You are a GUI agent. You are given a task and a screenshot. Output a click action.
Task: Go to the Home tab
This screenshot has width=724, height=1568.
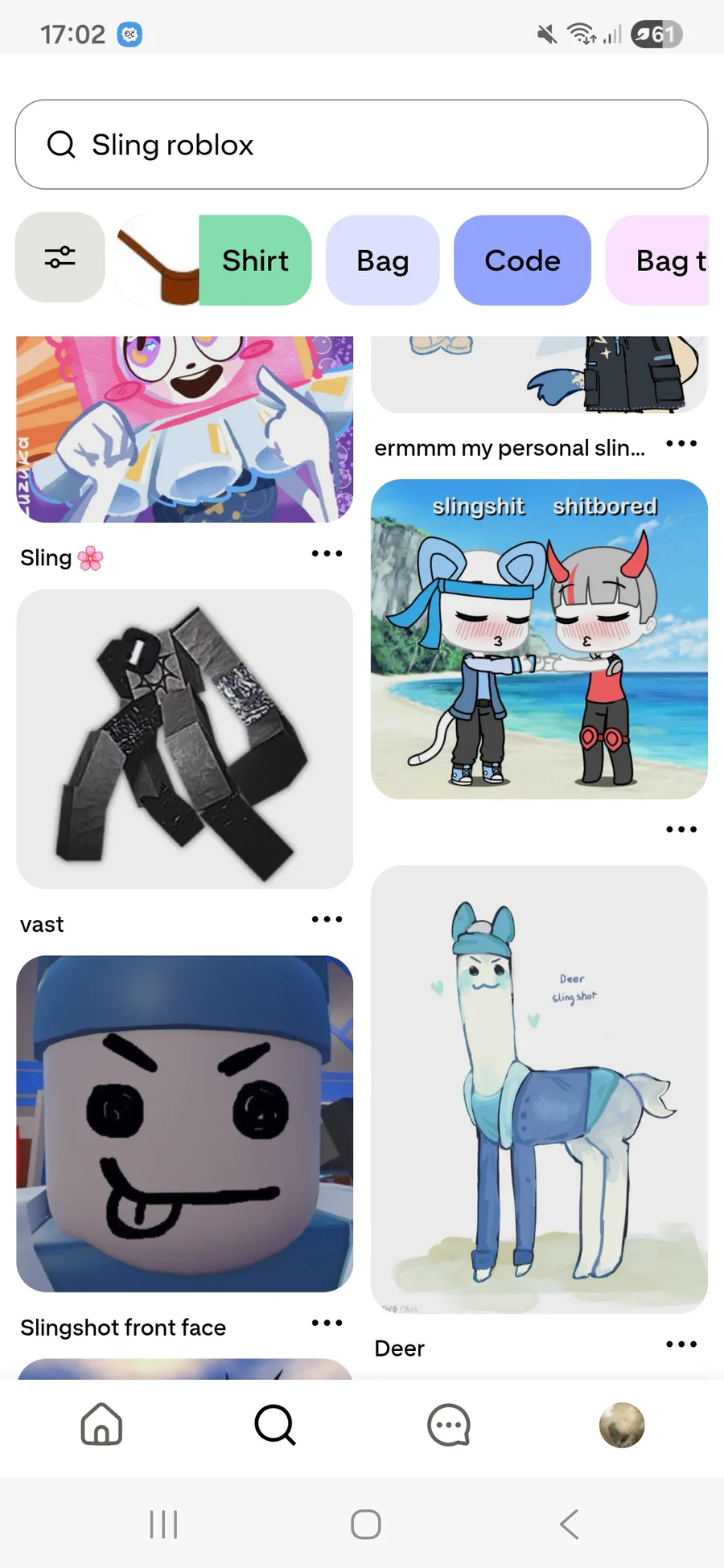101,1425
